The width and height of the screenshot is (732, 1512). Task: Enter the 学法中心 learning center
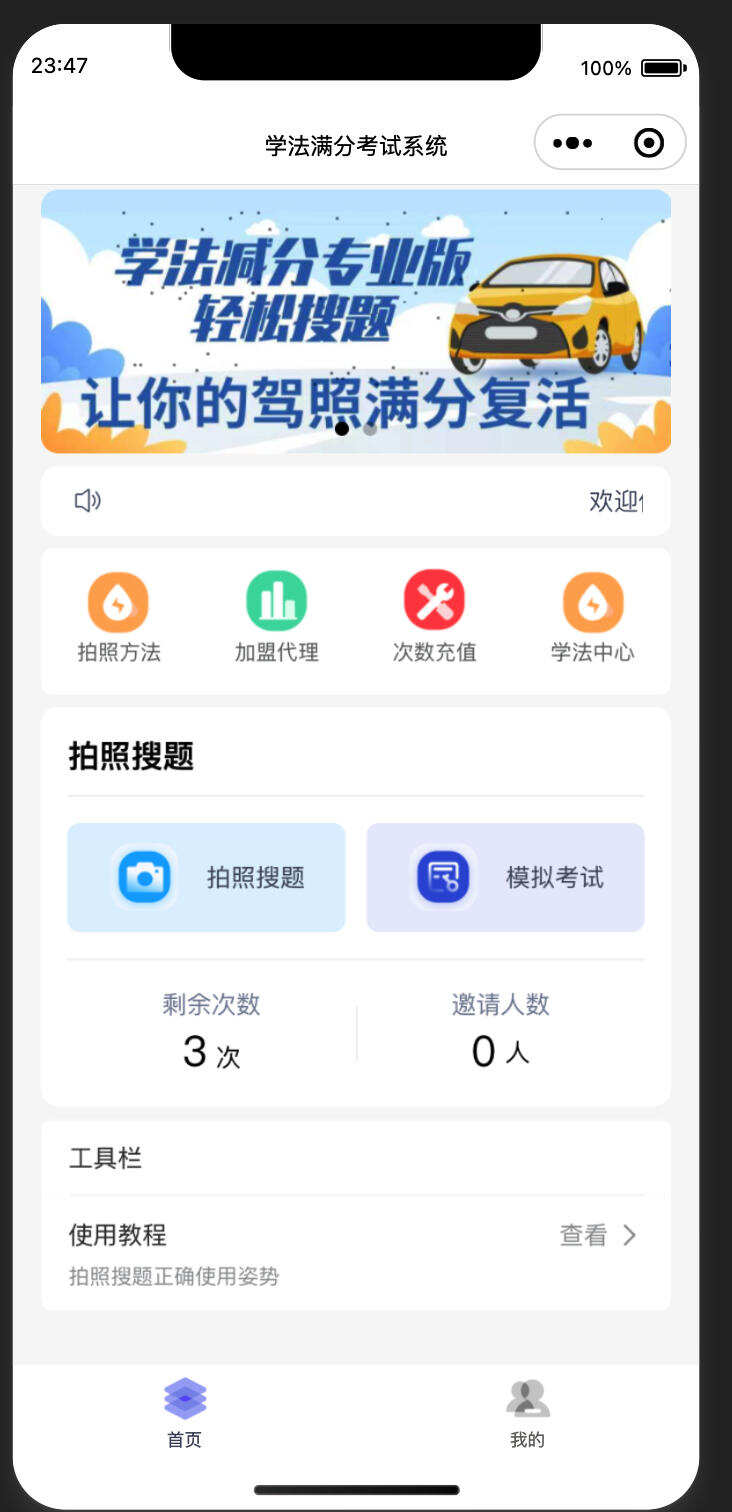(x=592, y=600)
